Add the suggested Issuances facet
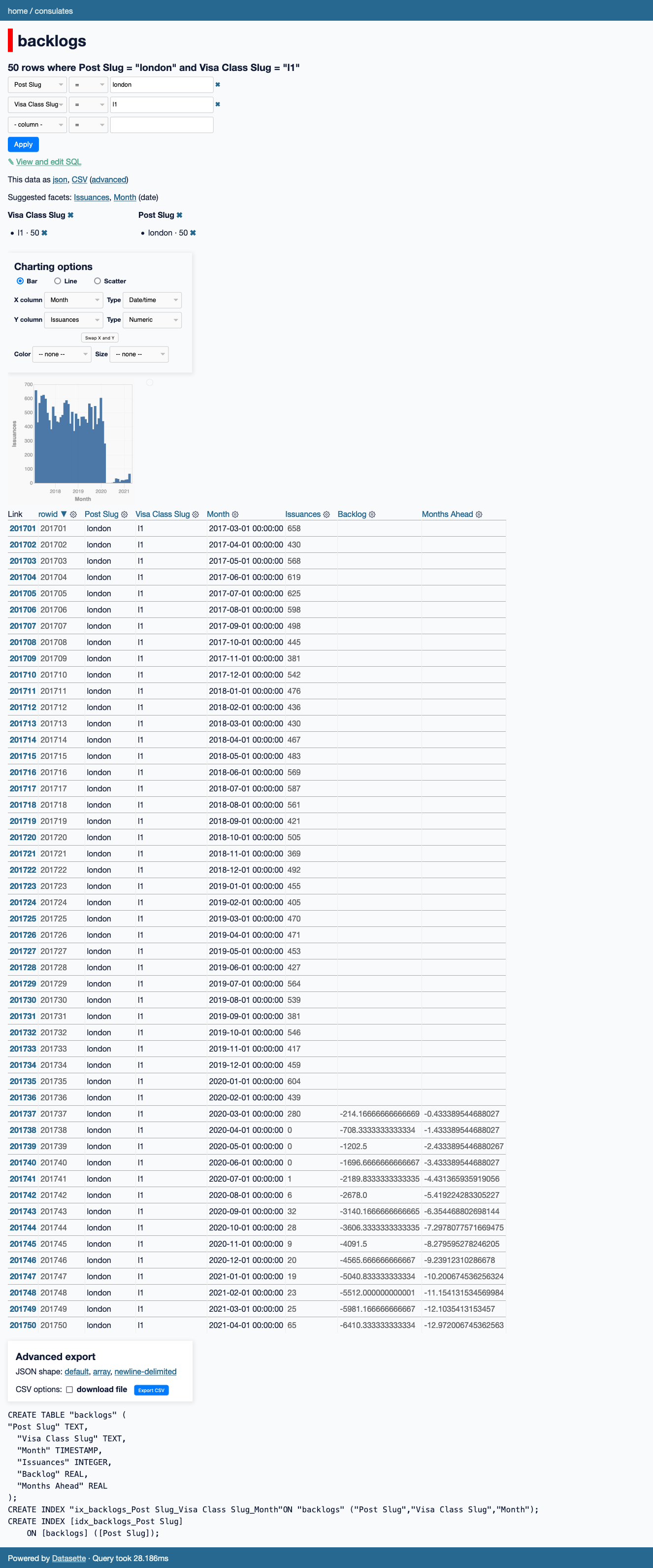The width and height of the screenshot is (653, 1568). pos(91,197)
